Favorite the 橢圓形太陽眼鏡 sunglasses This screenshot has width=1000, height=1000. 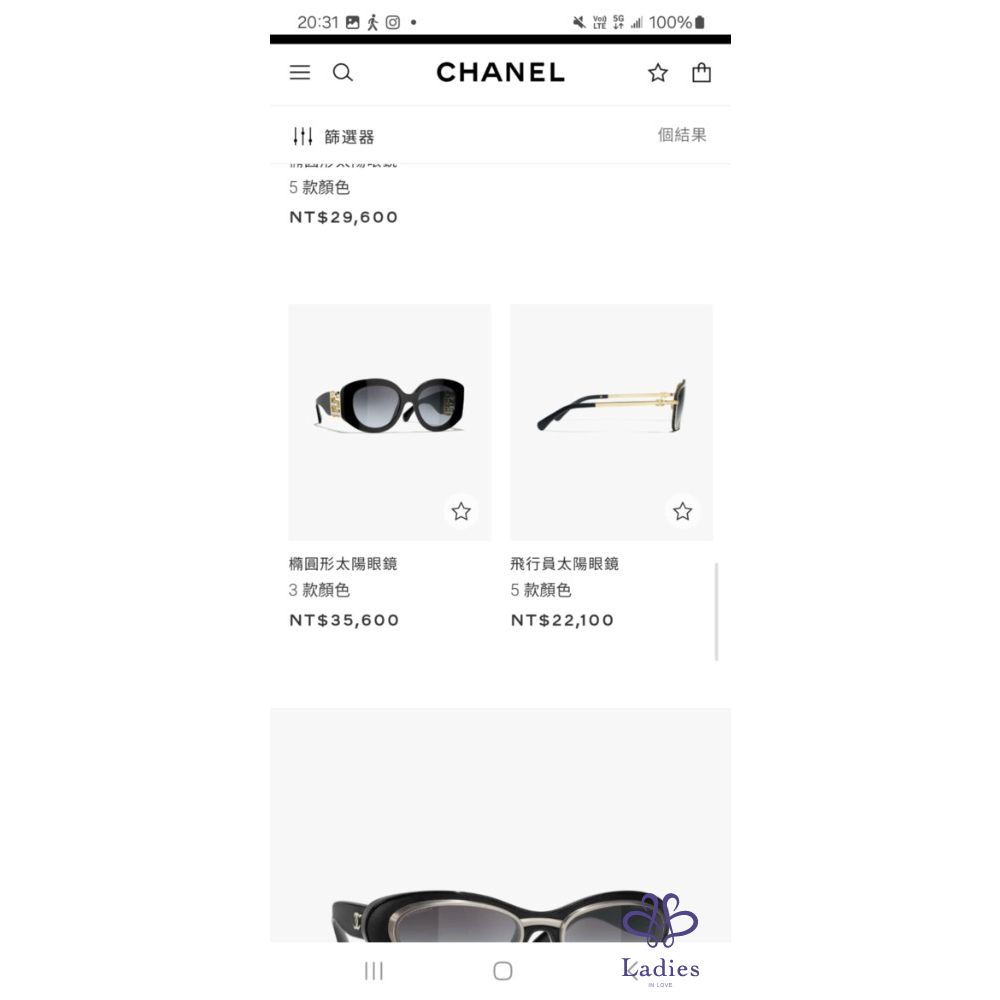coord(461,512)
